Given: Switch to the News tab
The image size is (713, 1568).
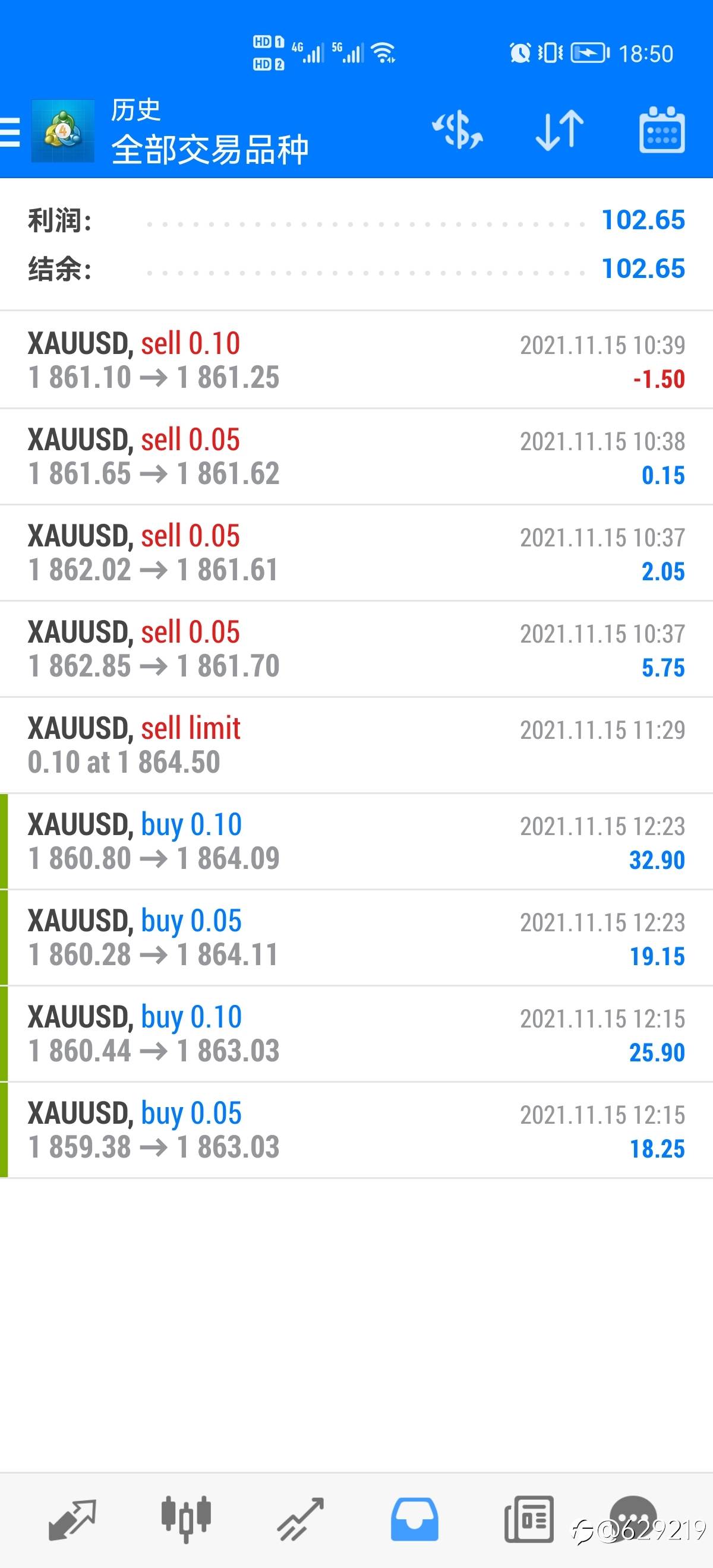Looking at the screenshot, I should point(528,1519).
